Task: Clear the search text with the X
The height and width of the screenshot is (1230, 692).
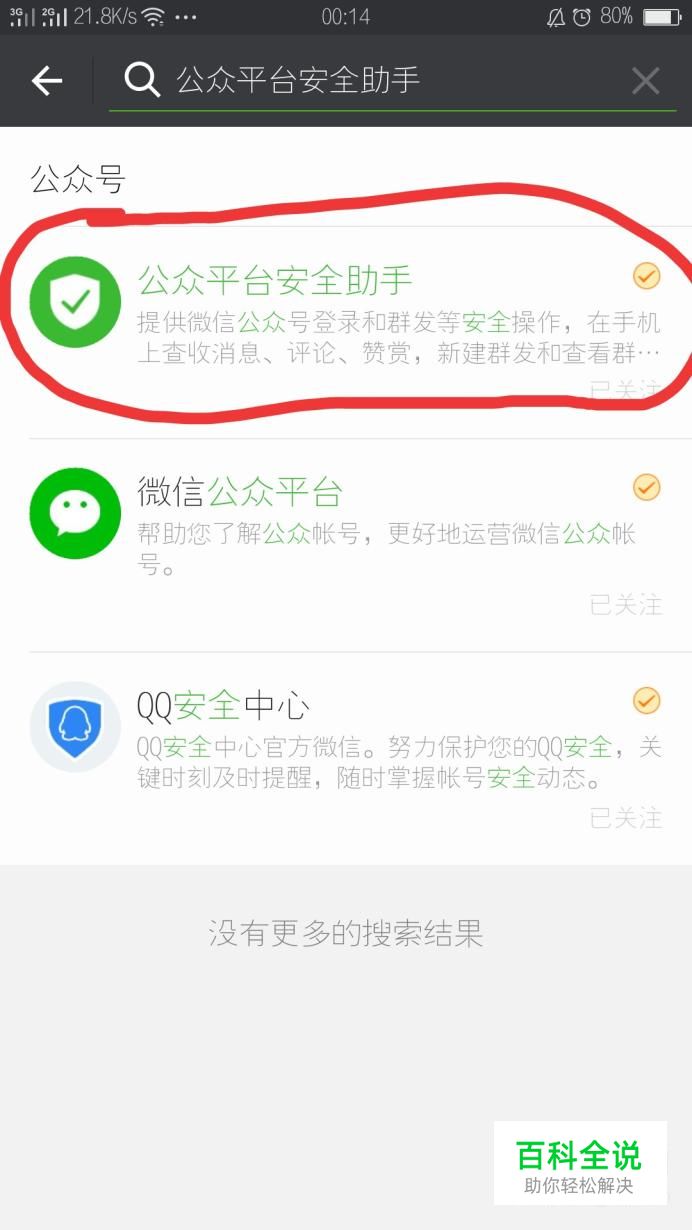Action: [x=646, y=81]
